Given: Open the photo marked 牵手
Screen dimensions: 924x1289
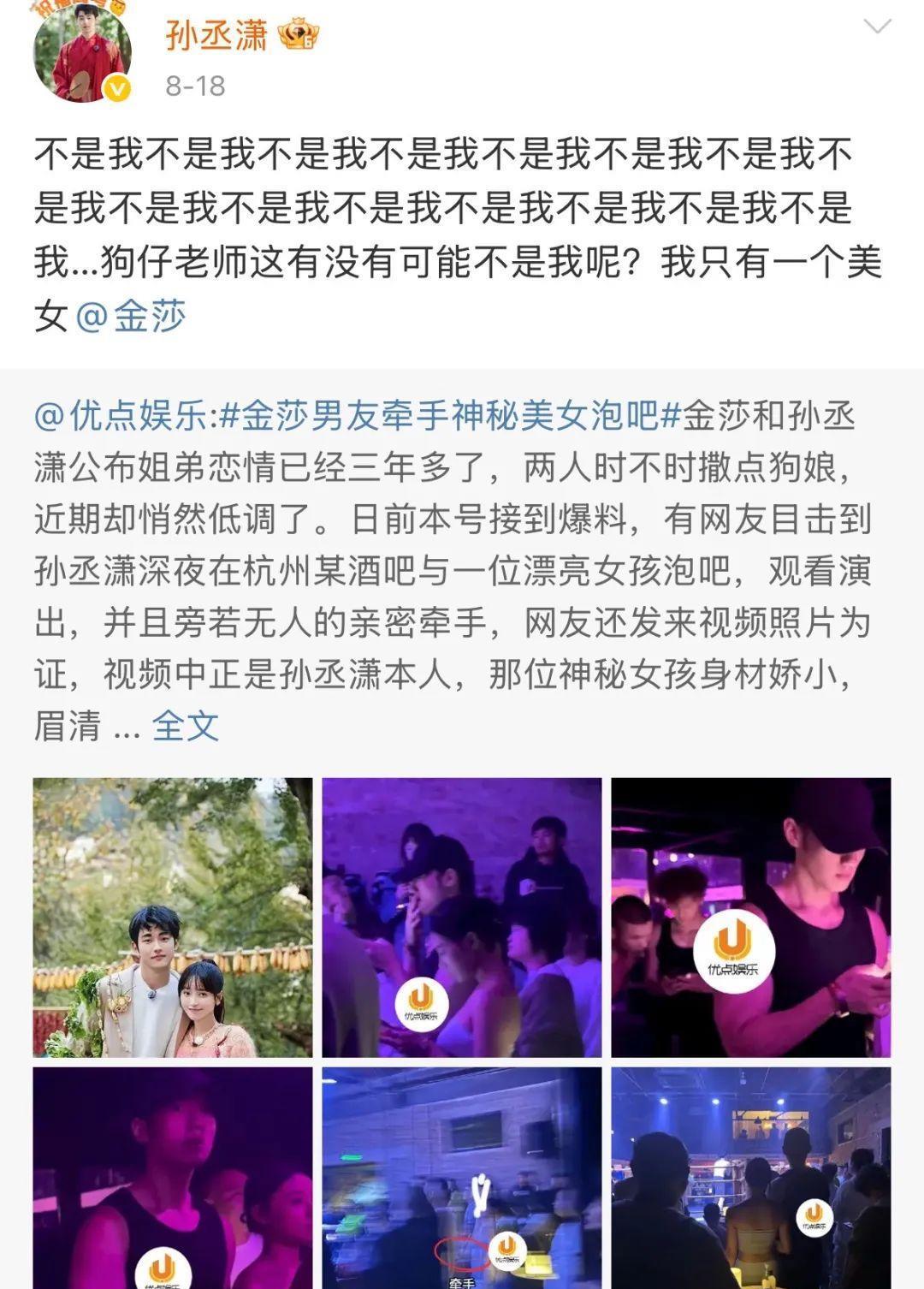Looking at the screenshot, I should click(461, 1178).
